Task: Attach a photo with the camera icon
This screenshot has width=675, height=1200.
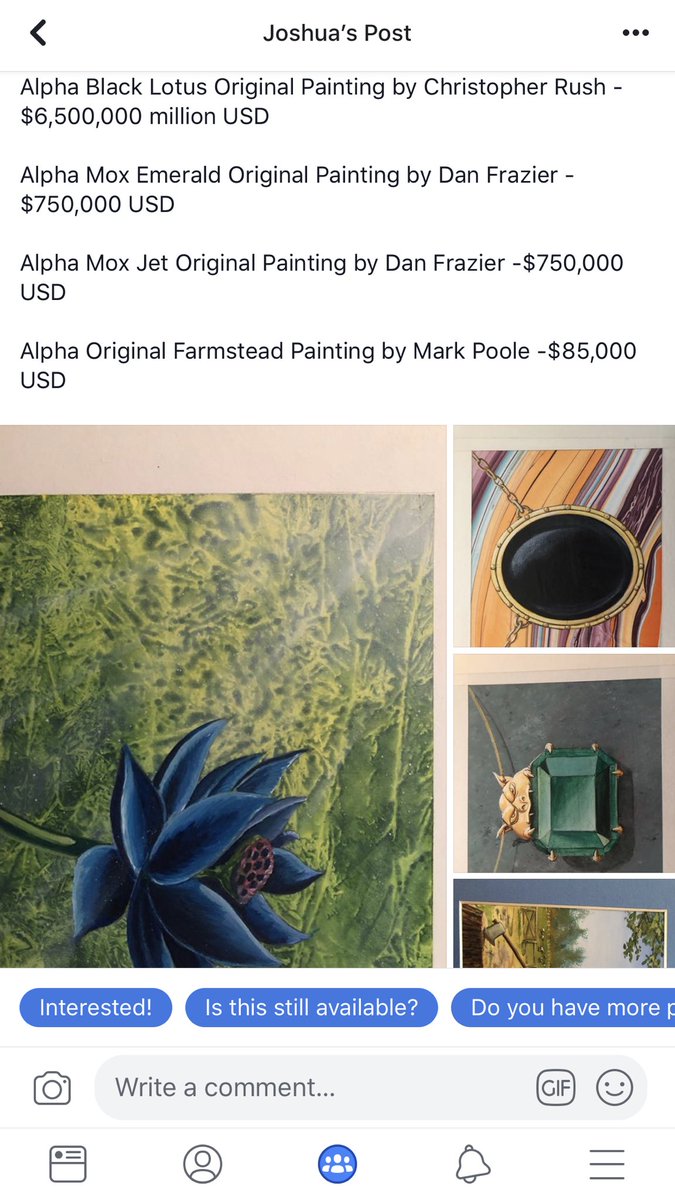Action: (52, 1087)
